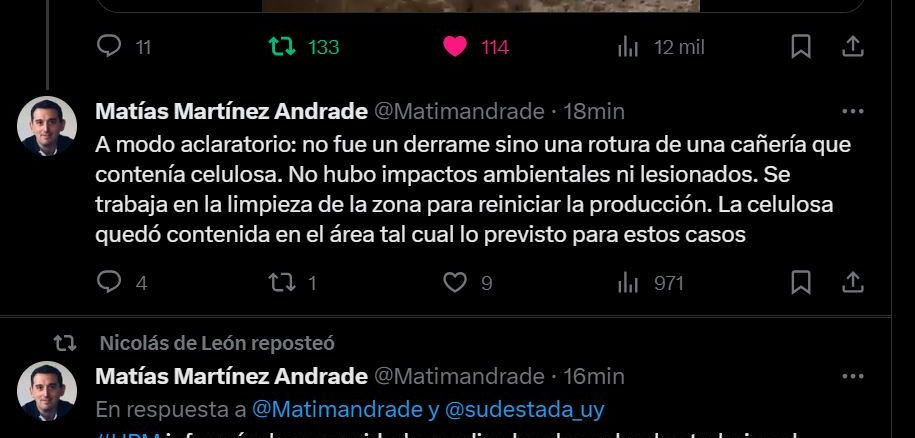Viewport: 915px width, 438px height.
Task: Open Matías Martínez Andrade's avatar on 16min post
Action: [47, 391]
